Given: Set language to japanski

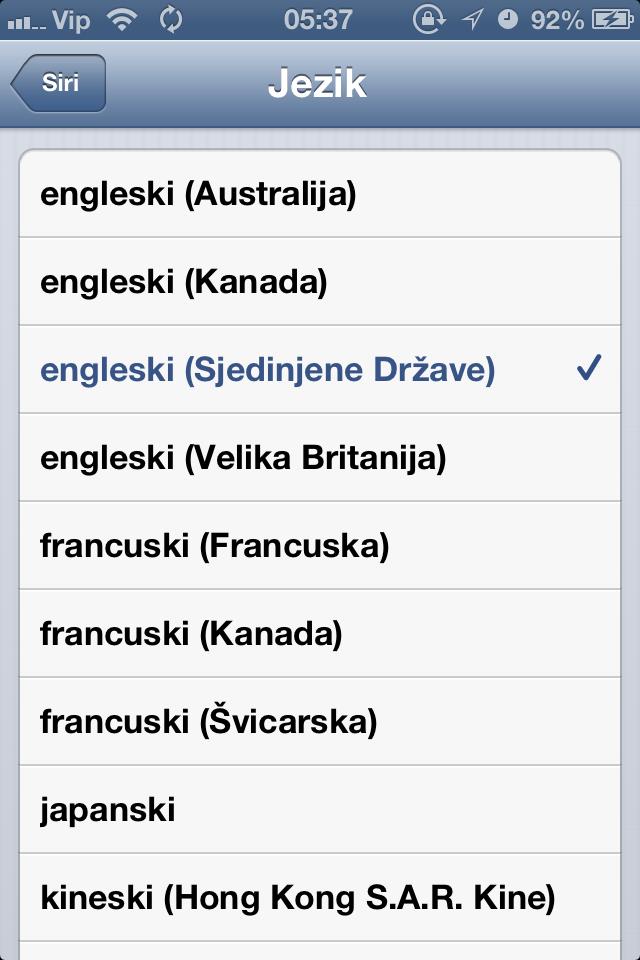Looking at the screenshot, I should click(320, 810).
